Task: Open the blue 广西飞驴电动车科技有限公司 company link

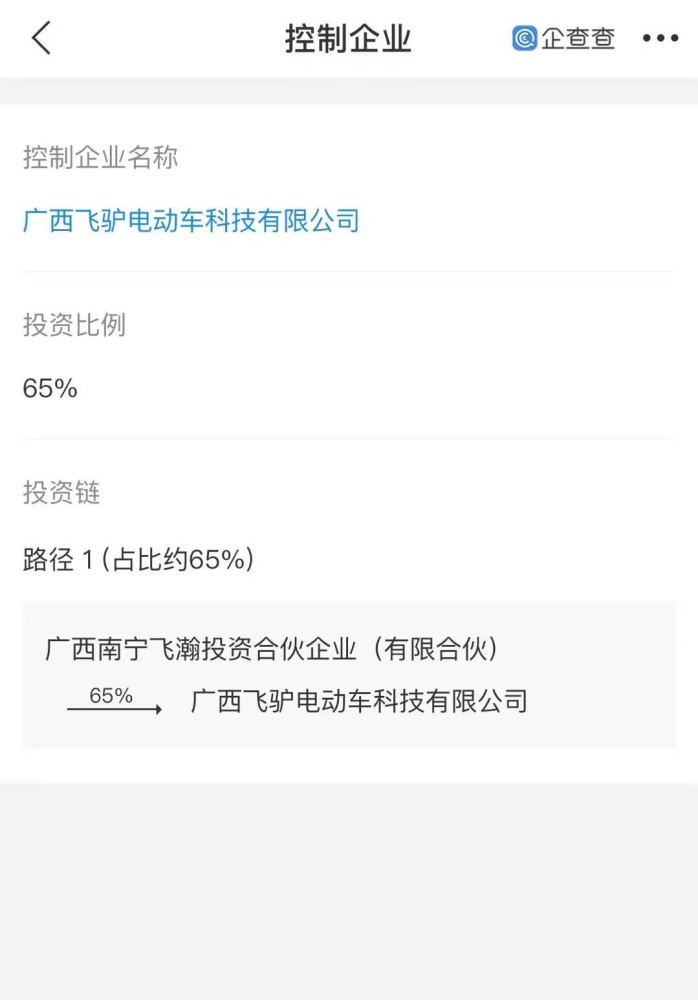Action: 191,220
